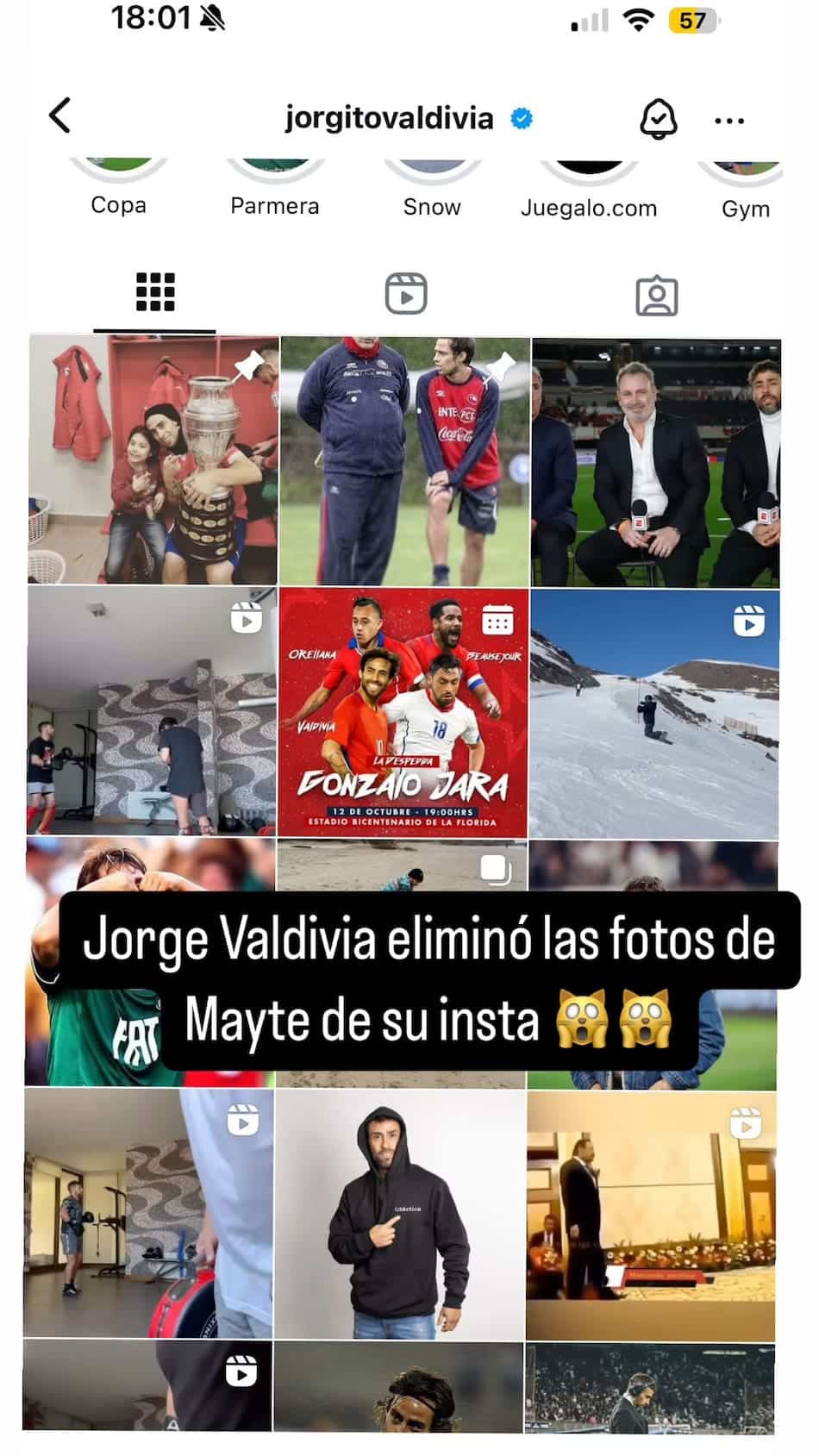Screen dimensions: 819x1456
Task: Switch to the posts grid tab
Action: click(155, 293)
